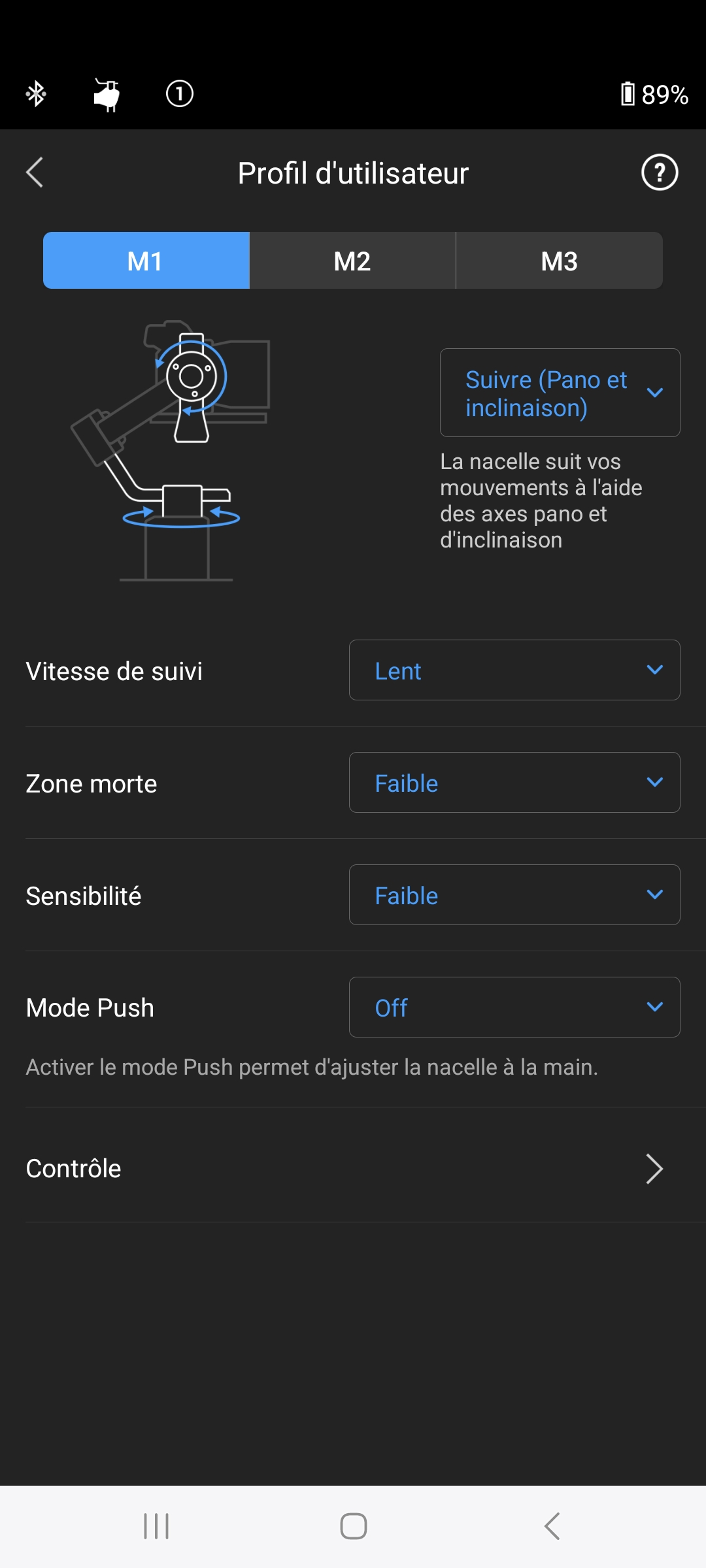Open the Contrôle settings row
This screenshot has width=706, height=1568.
pyautogui.click(x=353, y=1168)
